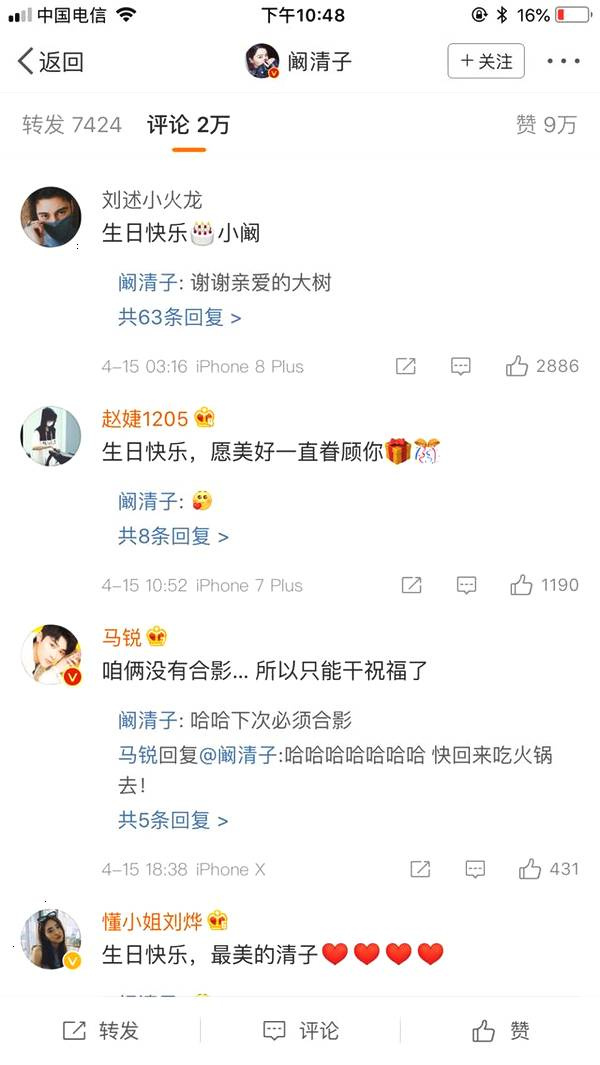Open 懂小姐刘烨's profile by username
This screenshot has height=1065, width=600.
152,922
